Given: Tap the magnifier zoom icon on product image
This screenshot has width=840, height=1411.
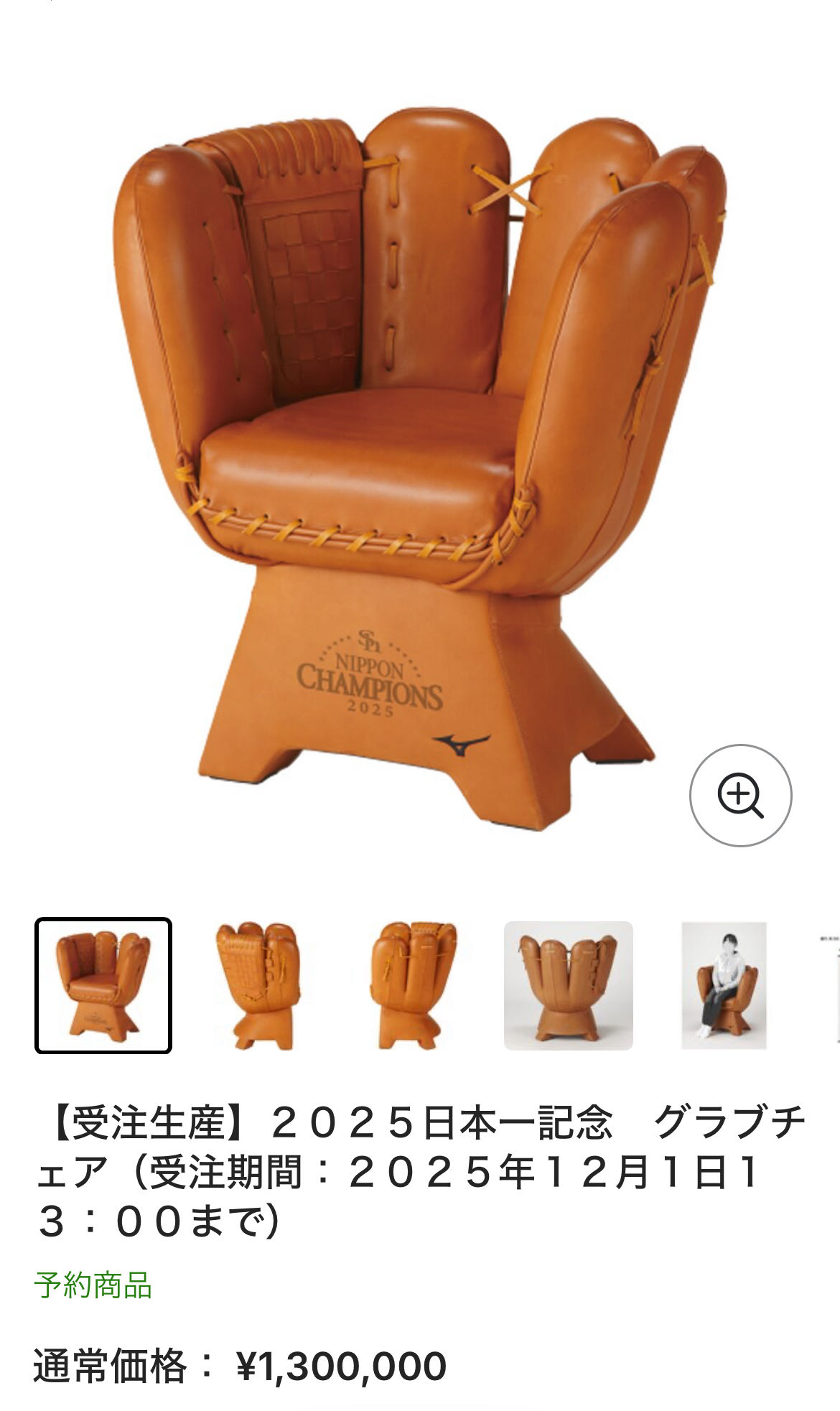Looking at the screenshot, I should [x=740, y=796].
